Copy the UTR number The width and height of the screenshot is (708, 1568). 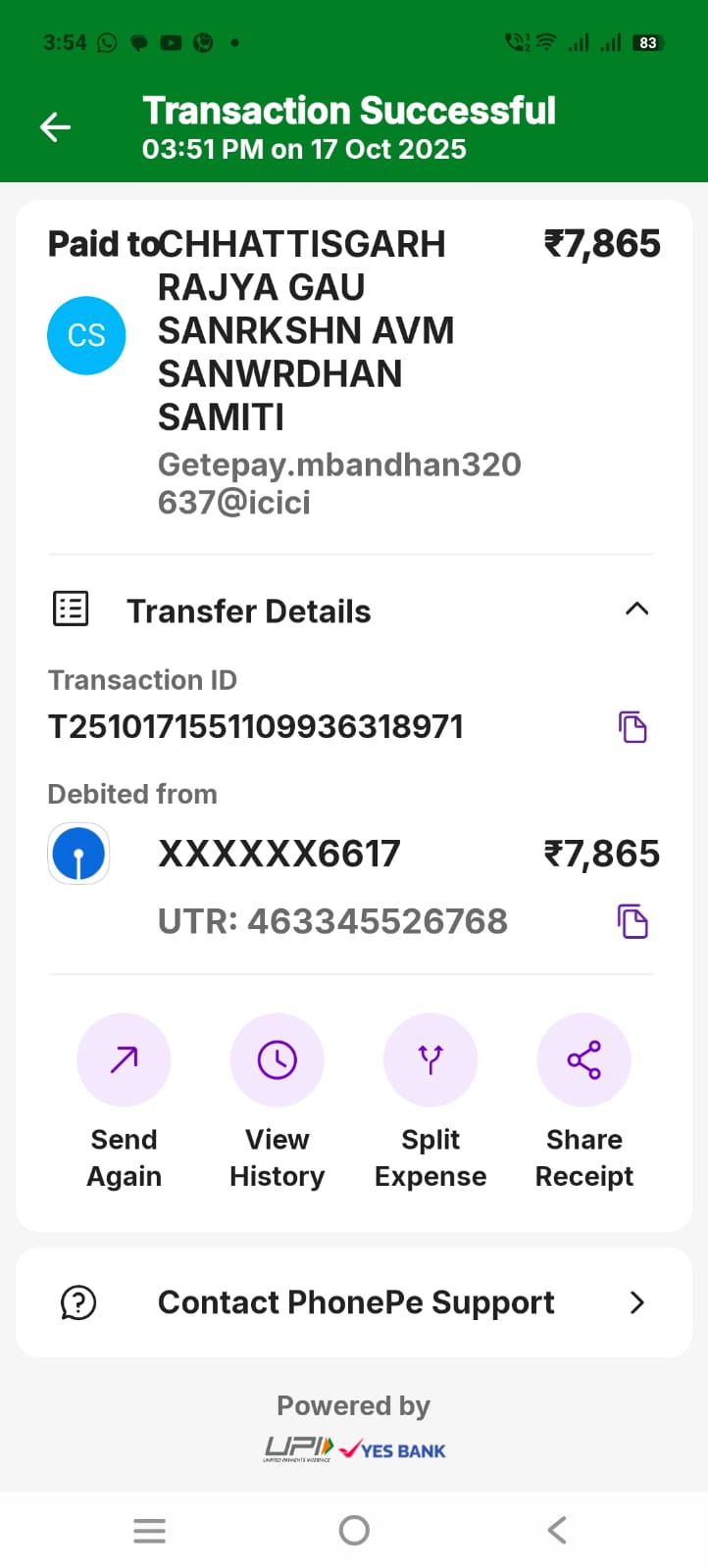(x=632, y=921)
